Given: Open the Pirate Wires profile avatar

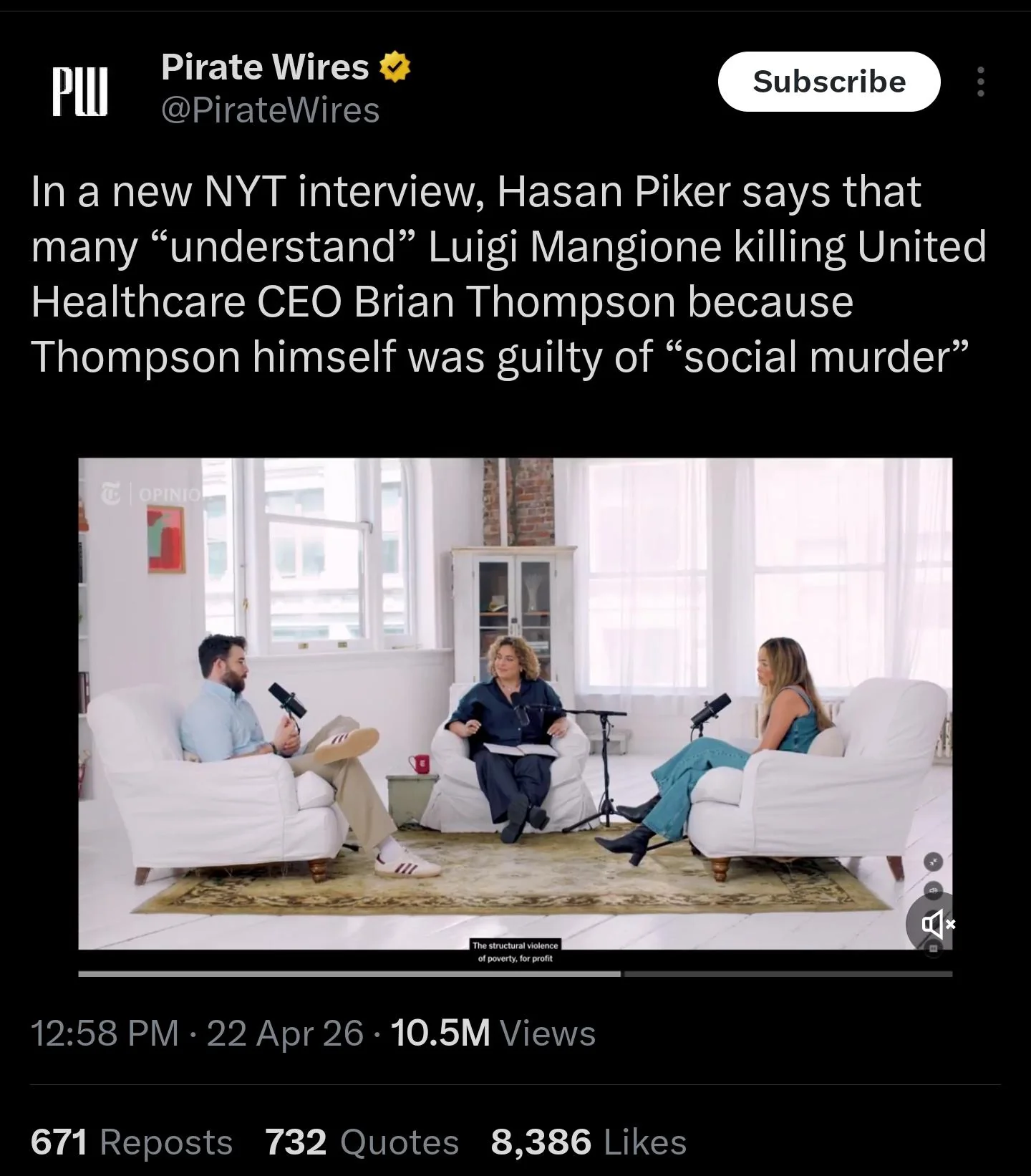Looking at the screenshot, I should (79, 91).
